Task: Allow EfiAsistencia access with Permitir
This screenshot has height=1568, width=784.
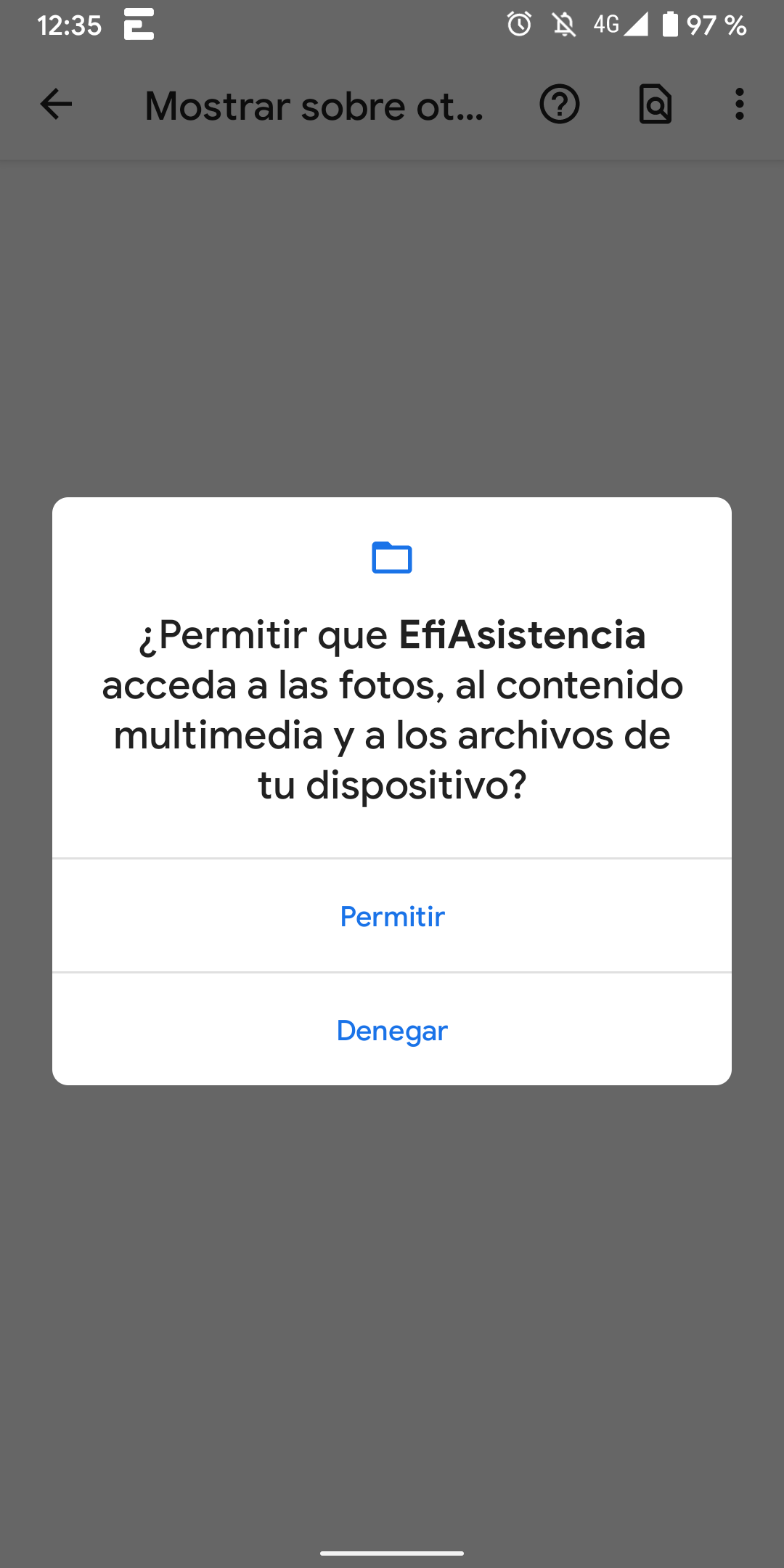Action: point(392,916)
